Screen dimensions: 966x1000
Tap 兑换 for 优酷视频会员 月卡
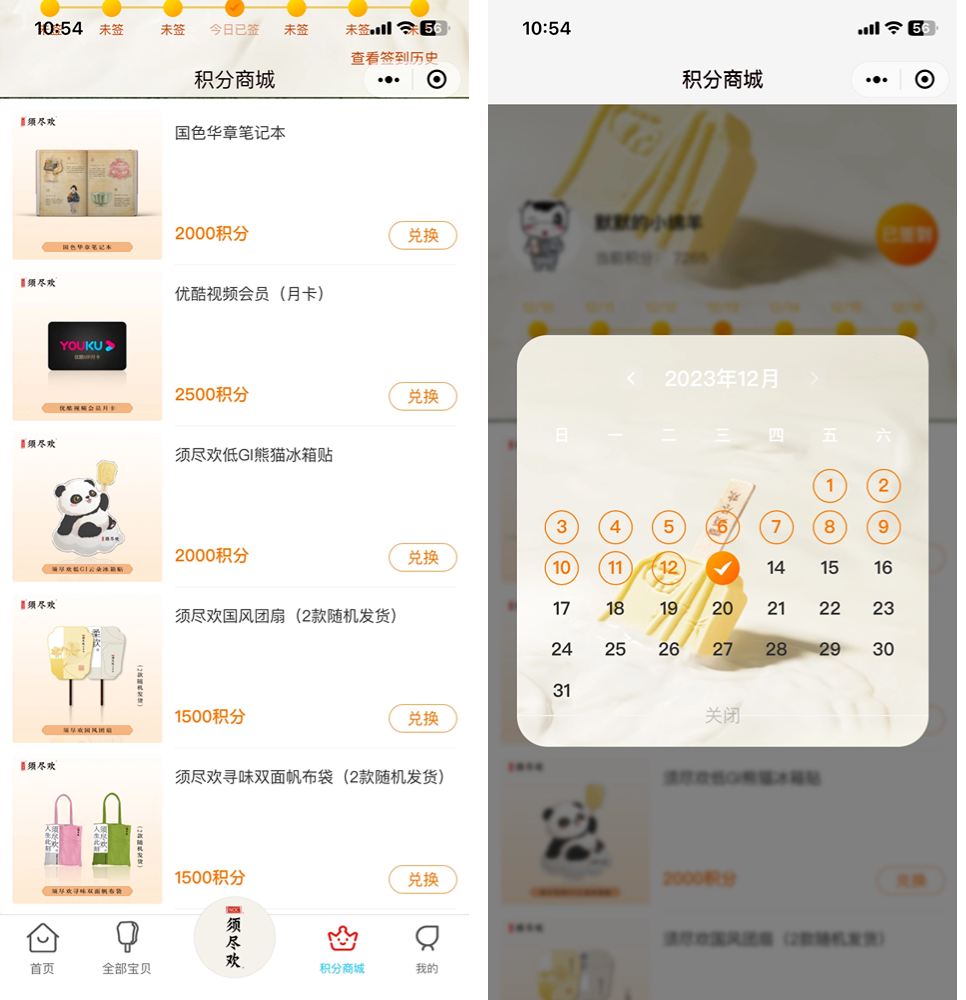[x=422, y=397]
